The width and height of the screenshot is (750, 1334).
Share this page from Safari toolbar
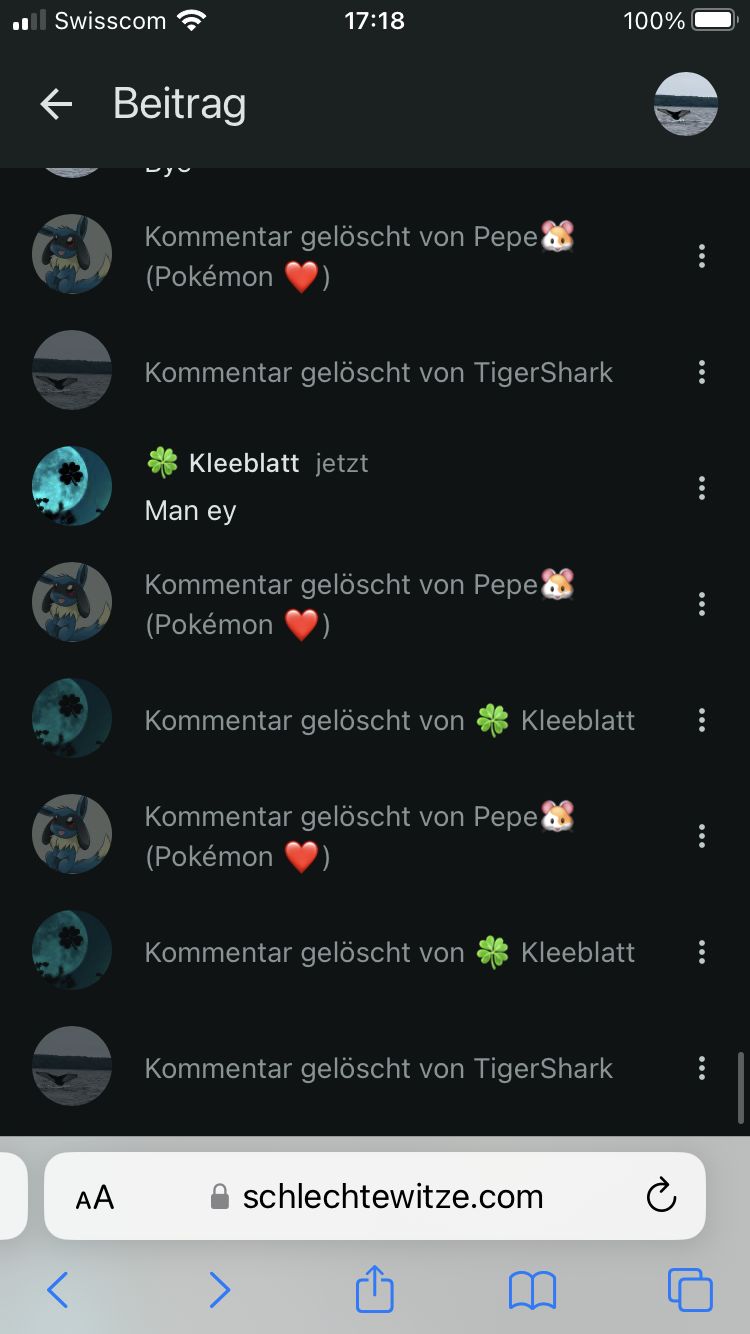click(375, 1289)
